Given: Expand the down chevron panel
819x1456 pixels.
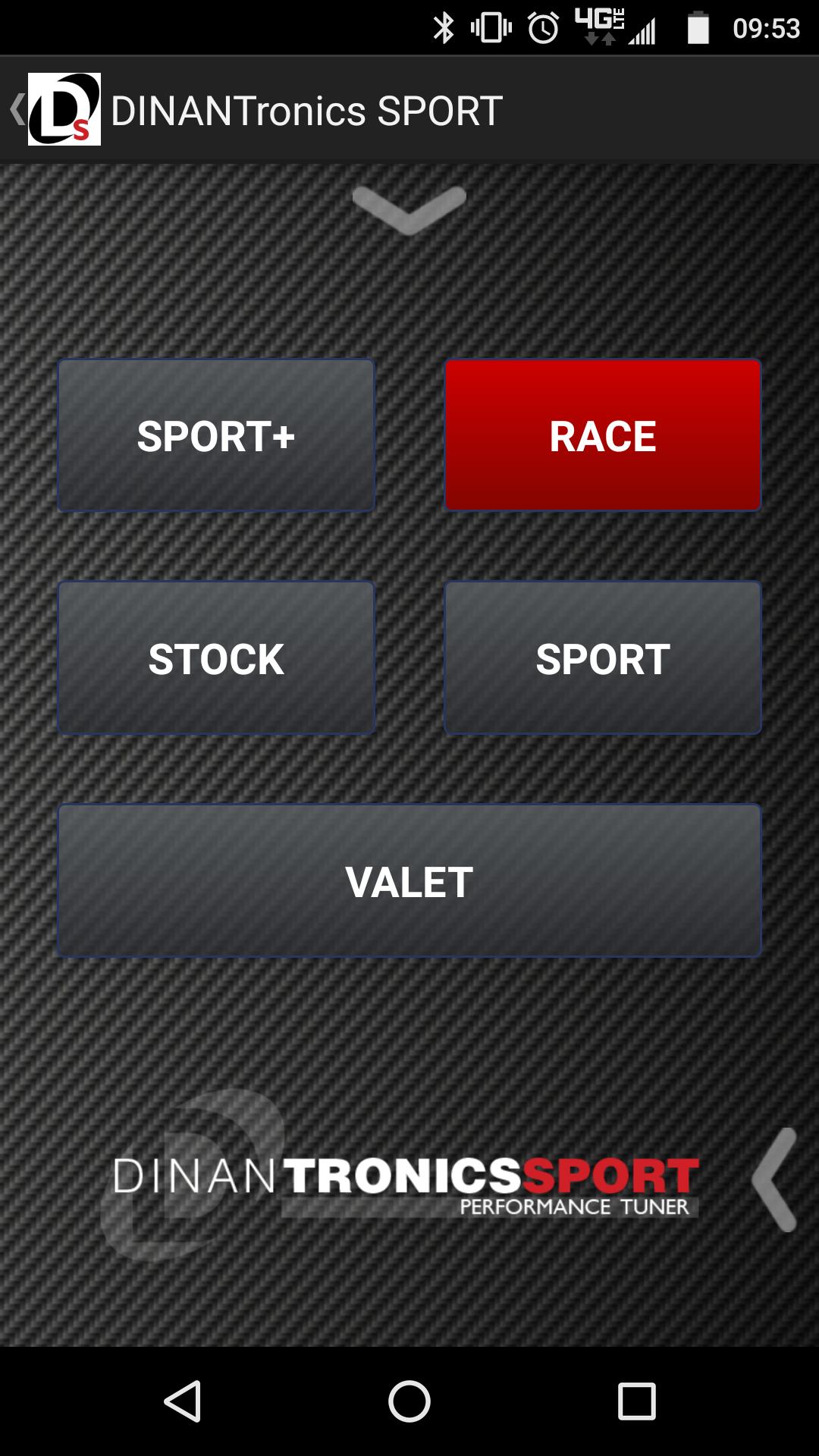Looking at the screenshot, I should pyautogui.click(x=409, y=209).
